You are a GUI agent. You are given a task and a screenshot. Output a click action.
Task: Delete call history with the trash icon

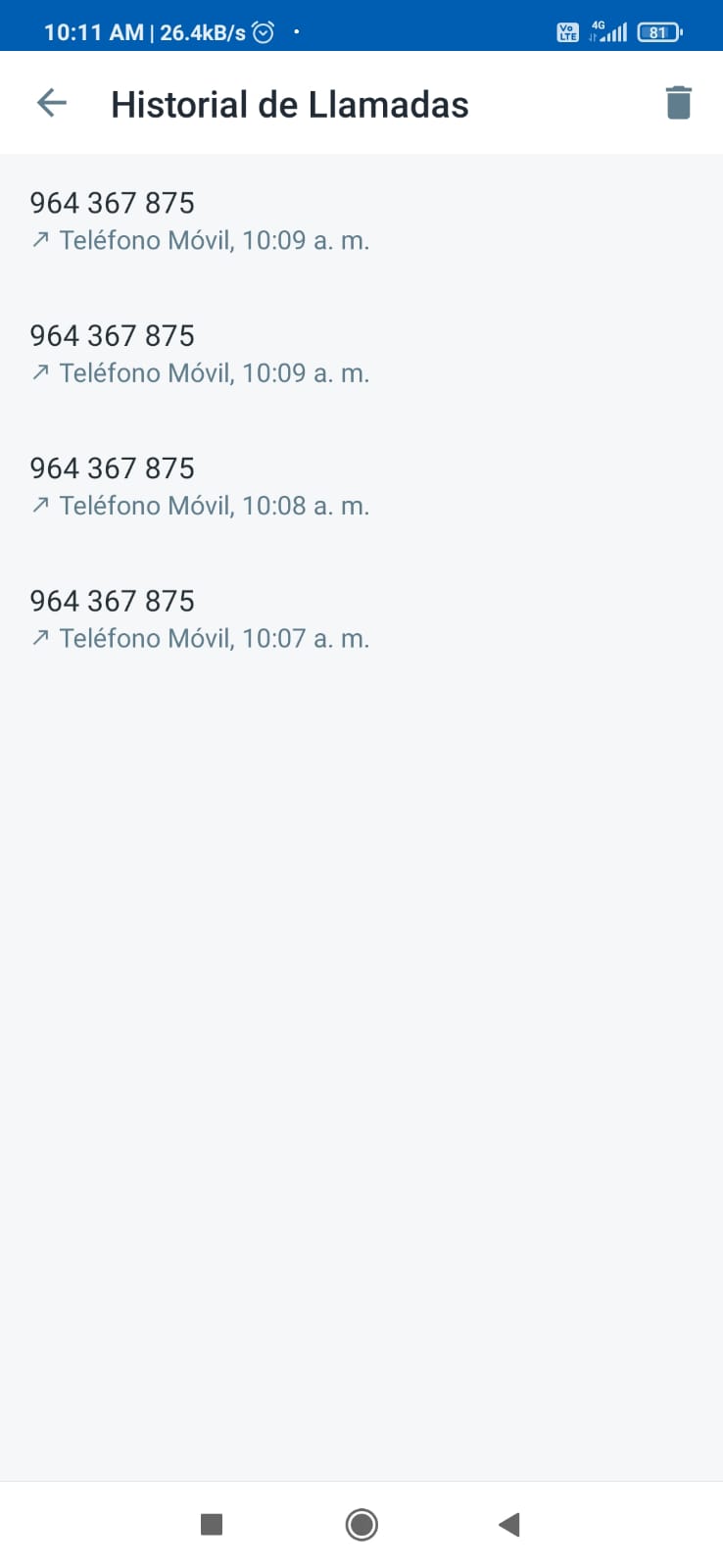coord(678,103)
